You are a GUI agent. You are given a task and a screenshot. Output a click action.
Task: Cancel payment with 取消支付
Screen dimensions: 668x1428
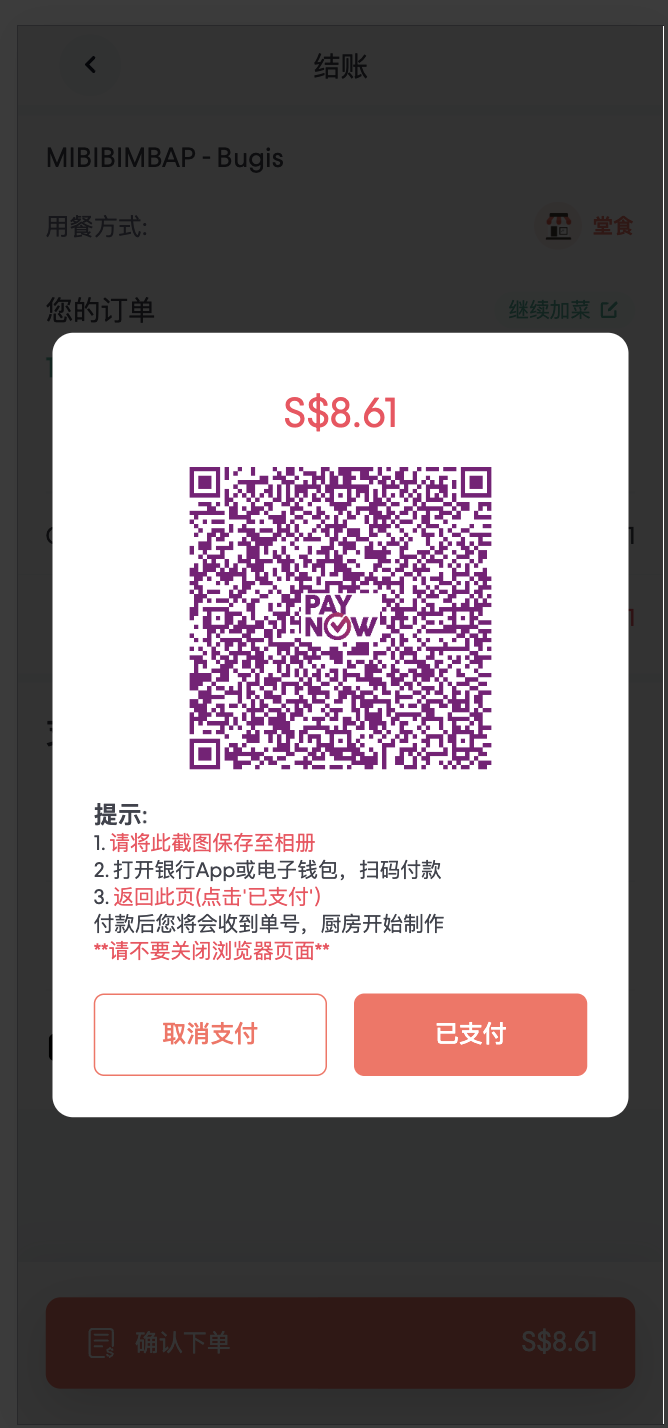click(210, 1034)
